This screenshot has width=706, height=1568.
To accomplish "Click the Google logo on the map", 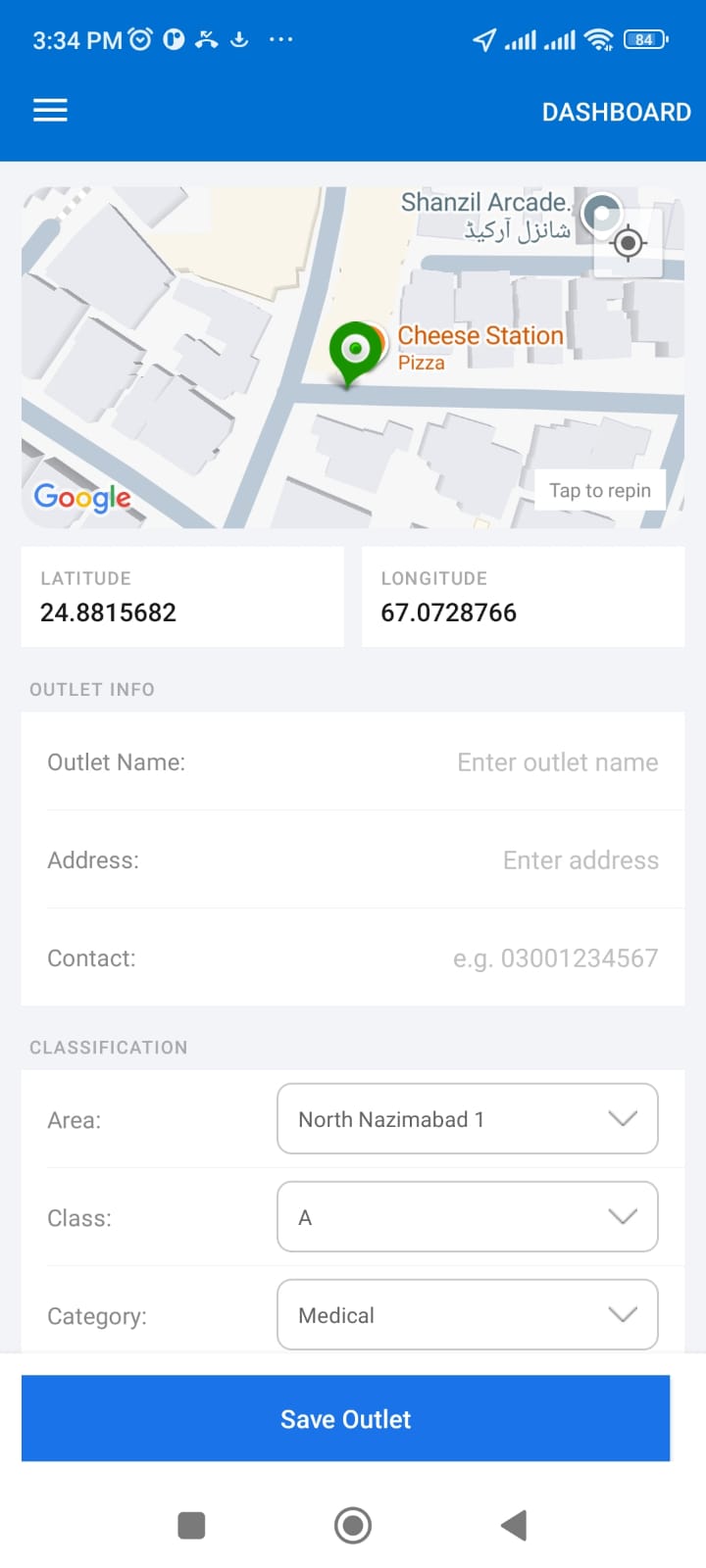I will pyautogui.click(x=81, y=498).
